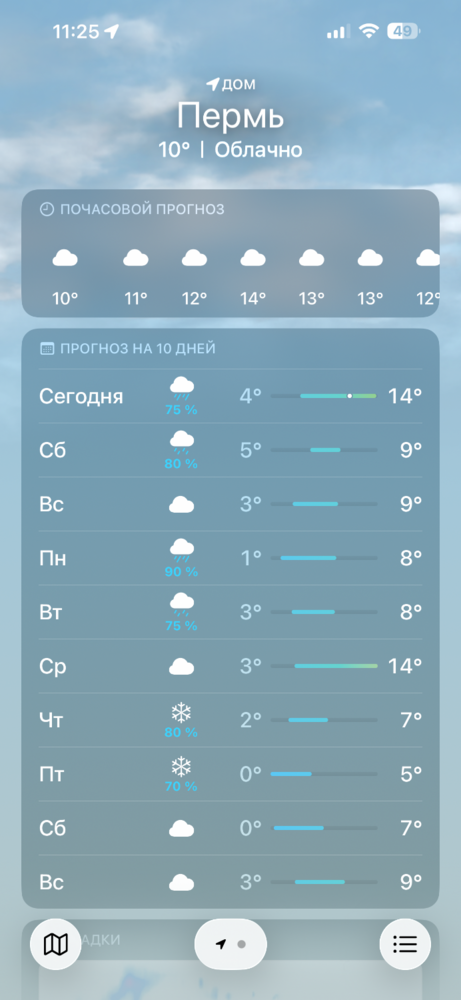Open the Сегодня forecast row

(230, 396)
